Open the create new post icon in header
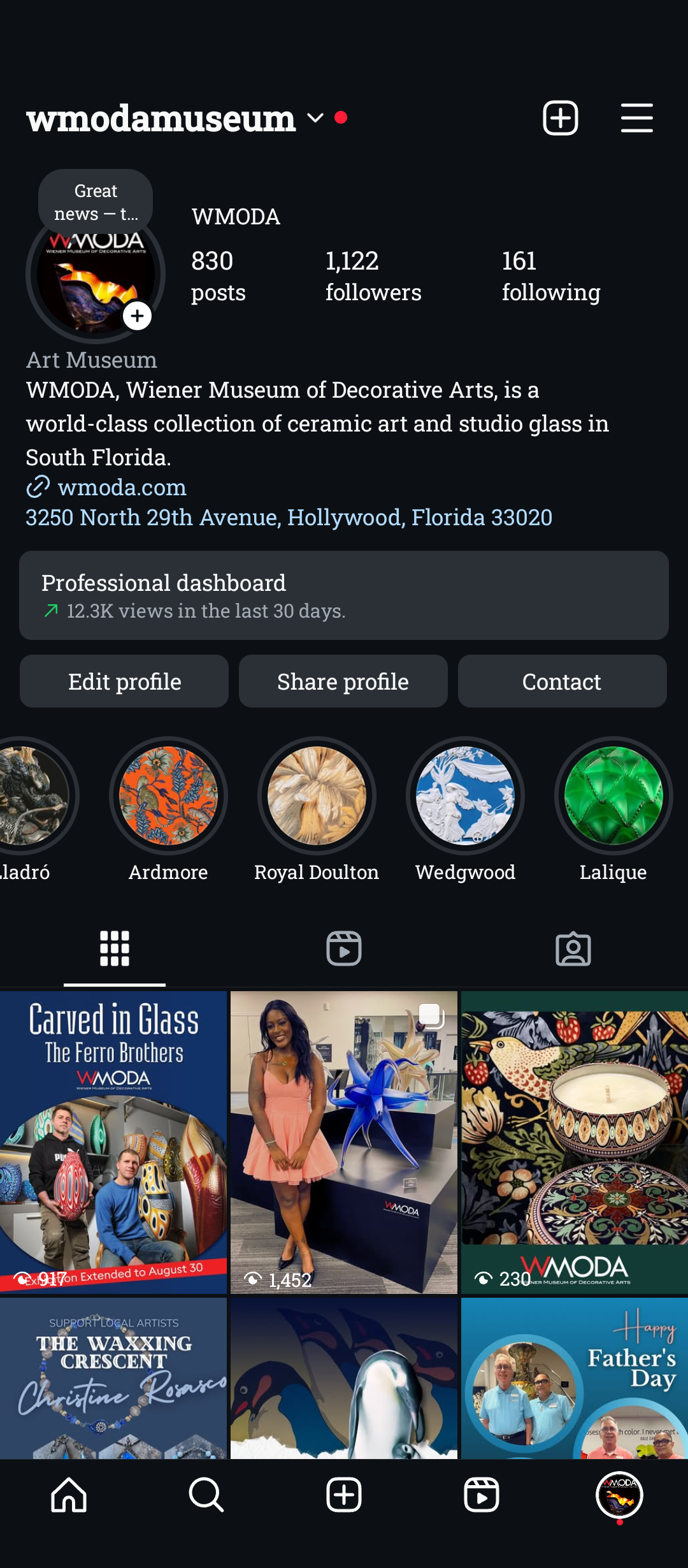Screen dimensions: 688x1568 [560, 118]
